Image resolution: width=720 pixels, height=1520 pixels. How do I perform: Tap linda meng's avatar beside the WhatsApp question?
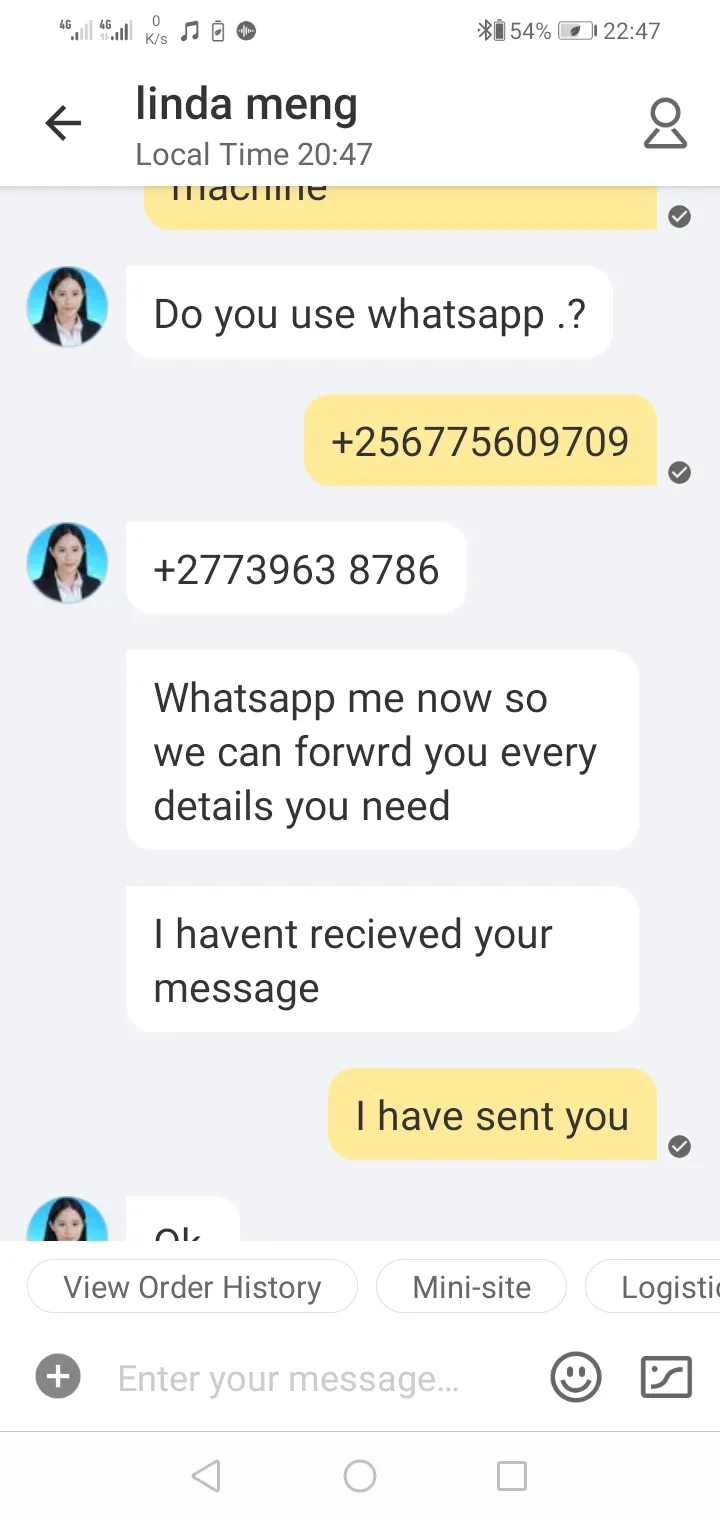[67, 306]
